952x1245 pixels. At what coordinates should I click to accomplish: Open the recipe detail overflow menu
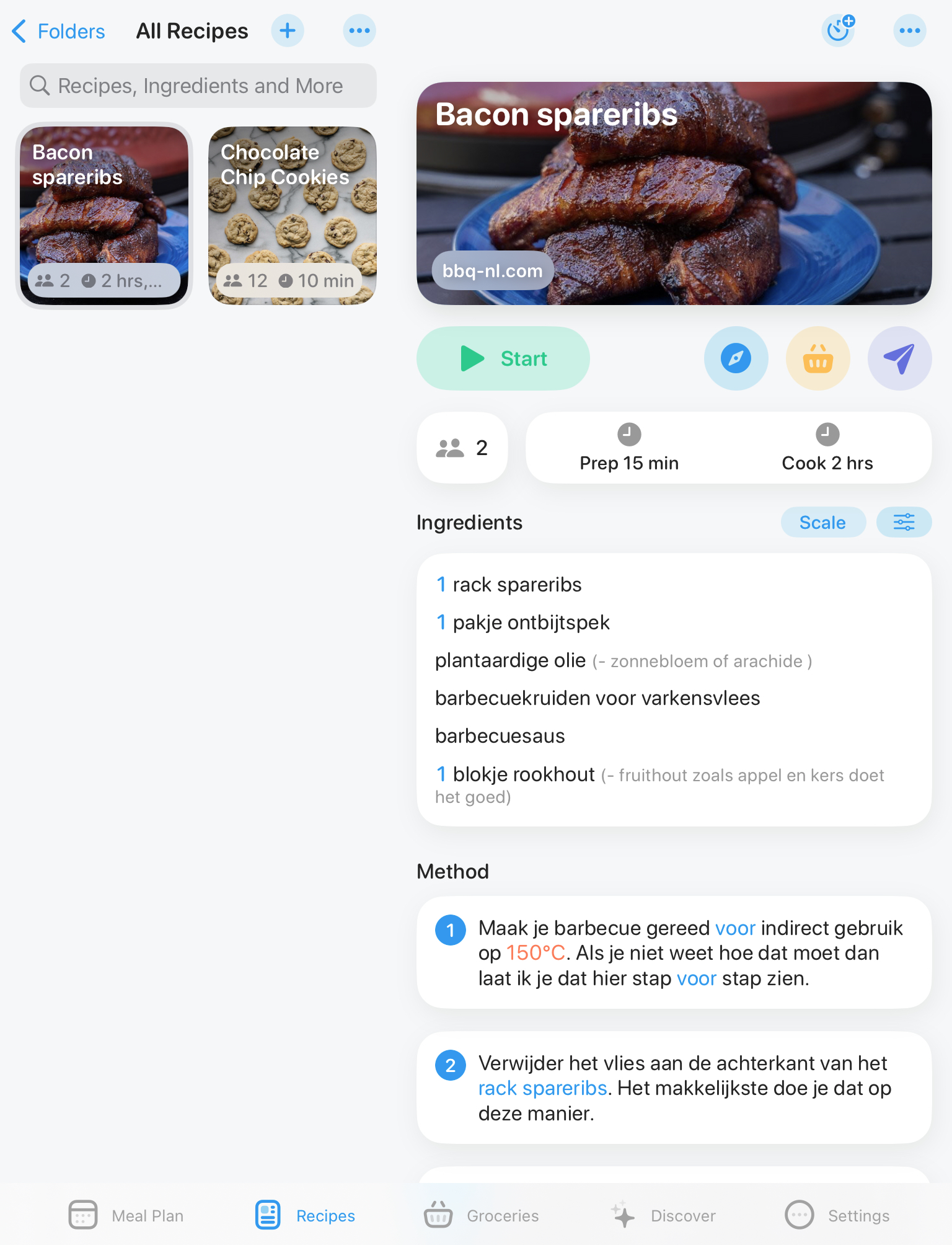(909, 31)
